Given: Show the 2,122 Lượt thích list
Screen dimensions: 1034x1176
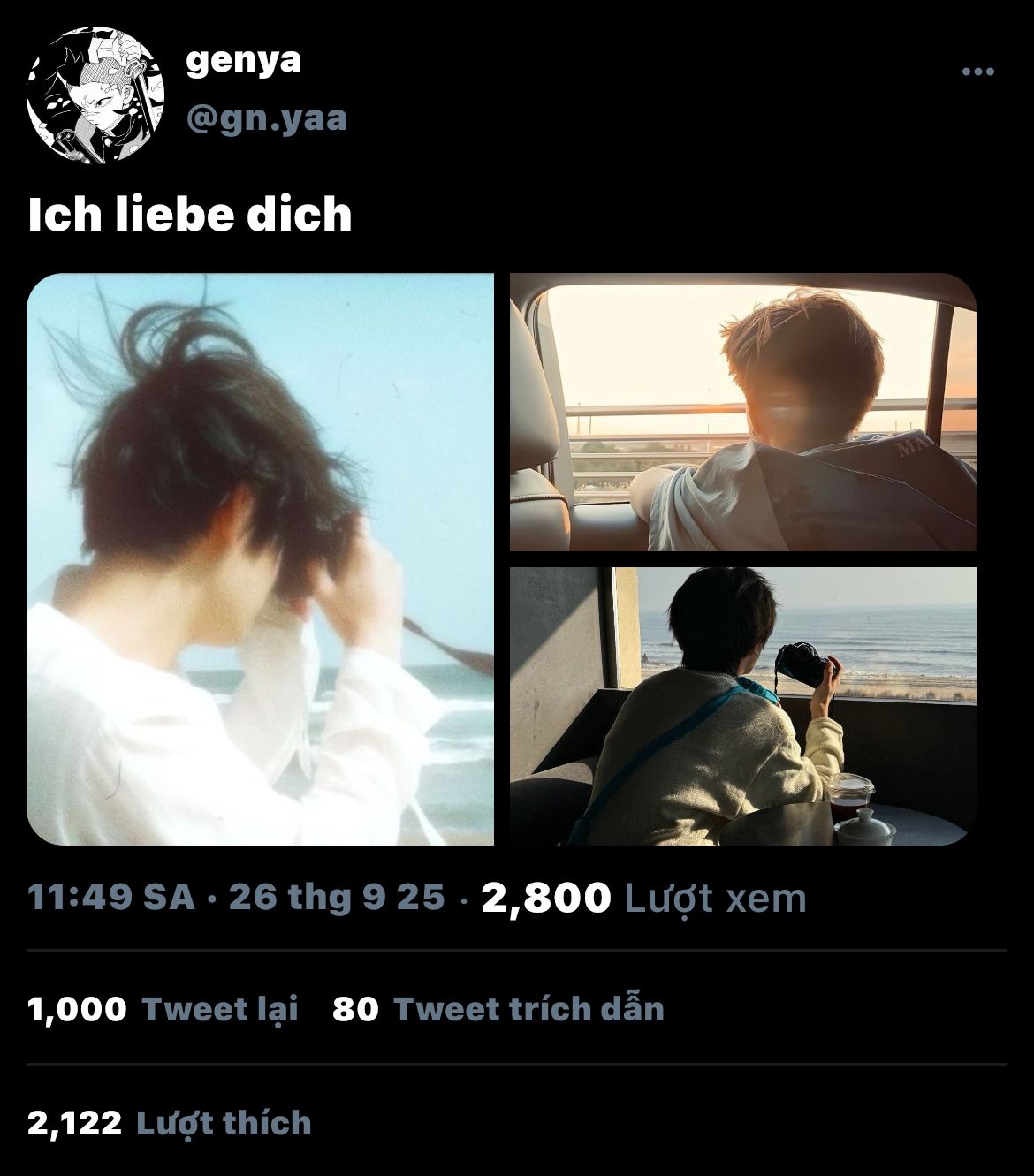Looking at the screenshot, I should (x=170, y=1122).
